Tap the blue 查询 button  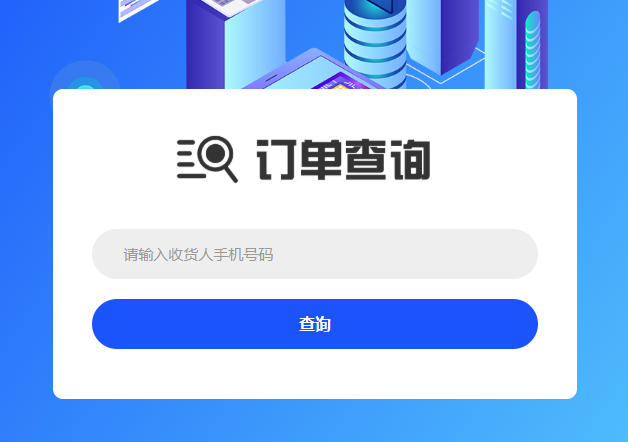coord(314,324)
